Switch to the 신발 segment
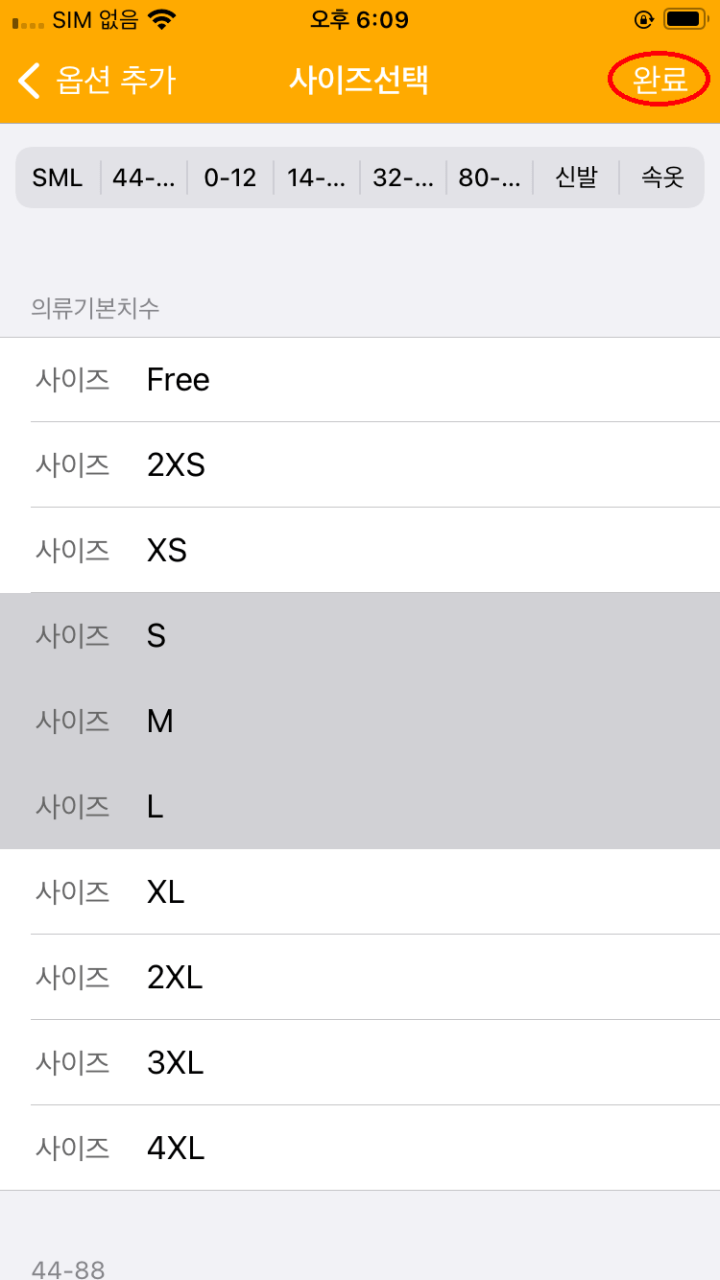This screenshot has height=1280, width=720. (576, 178)
